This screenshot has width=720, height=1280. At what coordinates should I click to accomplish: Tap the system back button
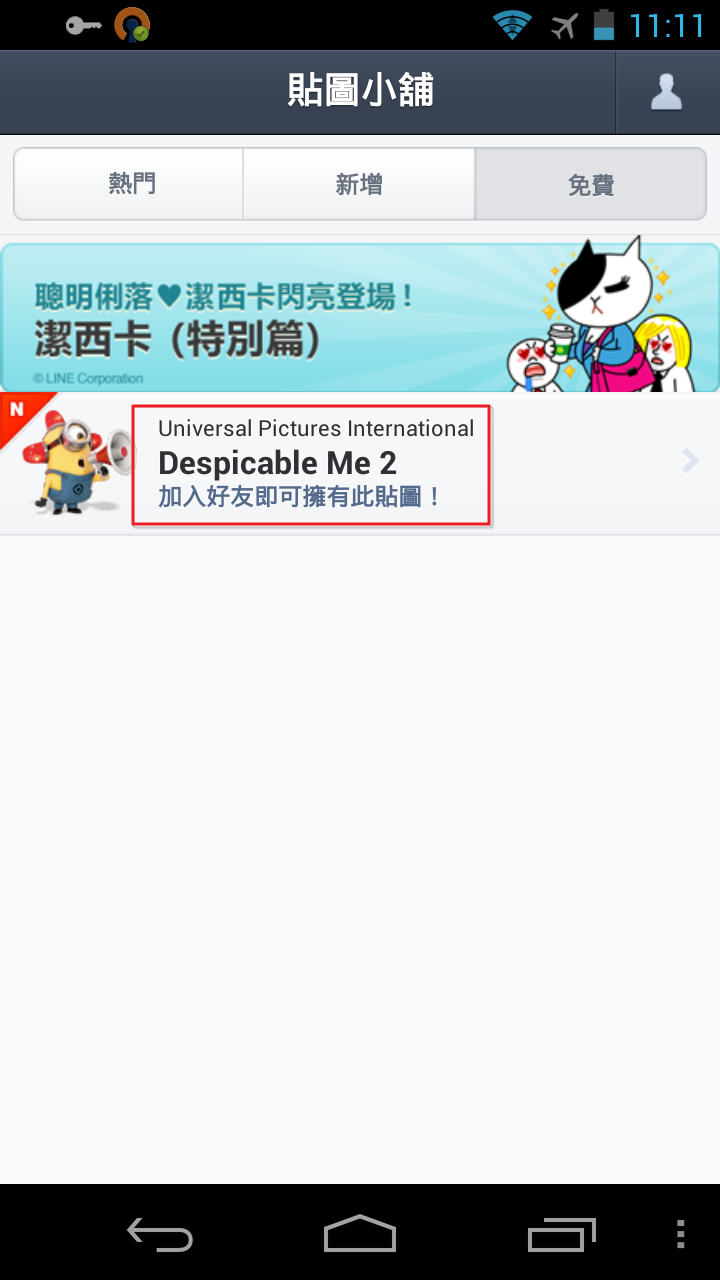click(x=160, y=1234)
